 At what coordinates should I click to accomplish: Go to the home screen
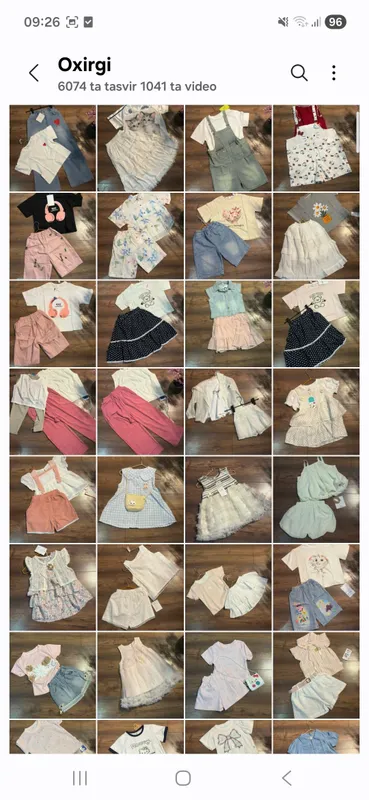[183, 778]
